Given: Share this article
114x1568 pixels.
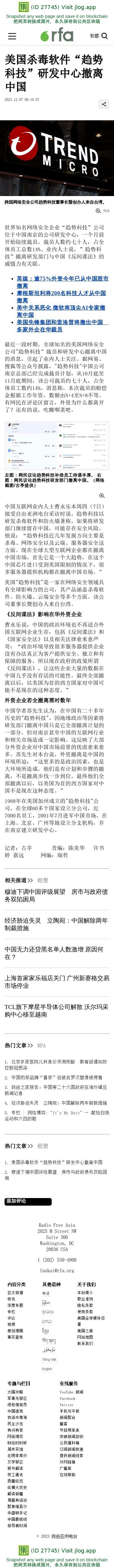Looking at the screenshot, I should coord(104,104).
